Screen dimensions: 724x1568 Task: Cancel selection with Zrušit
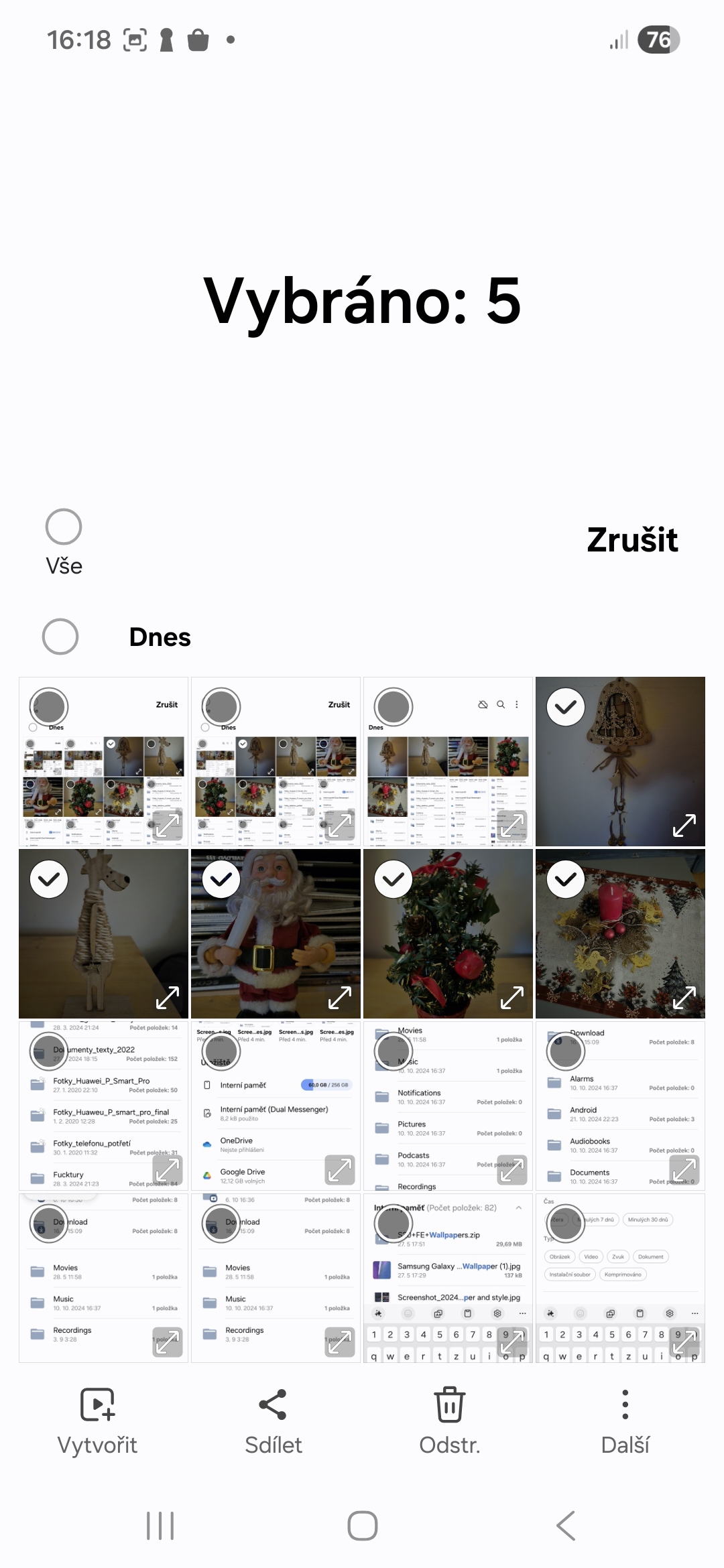(x=631, y=540)
